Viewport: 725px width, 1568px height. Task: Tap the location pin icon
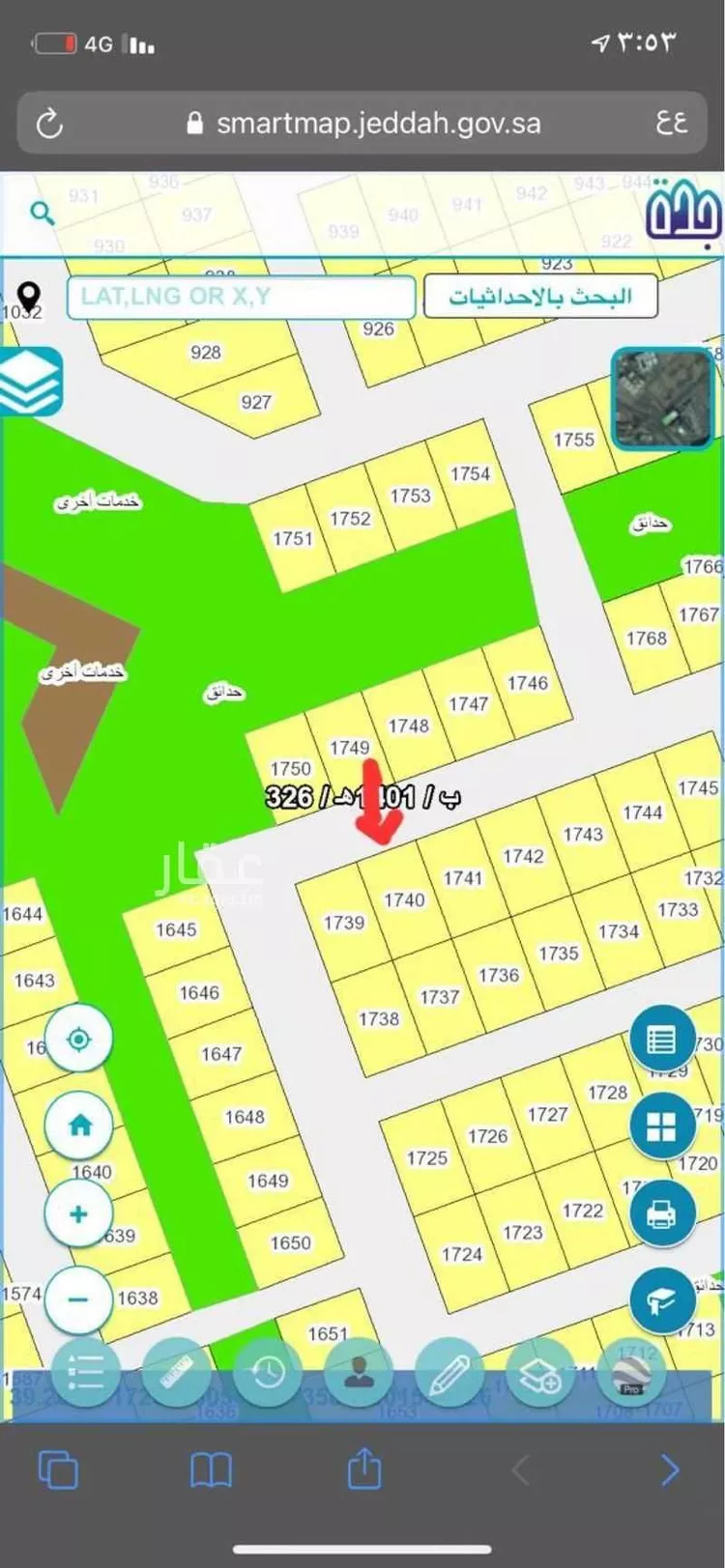coord(30,295)
